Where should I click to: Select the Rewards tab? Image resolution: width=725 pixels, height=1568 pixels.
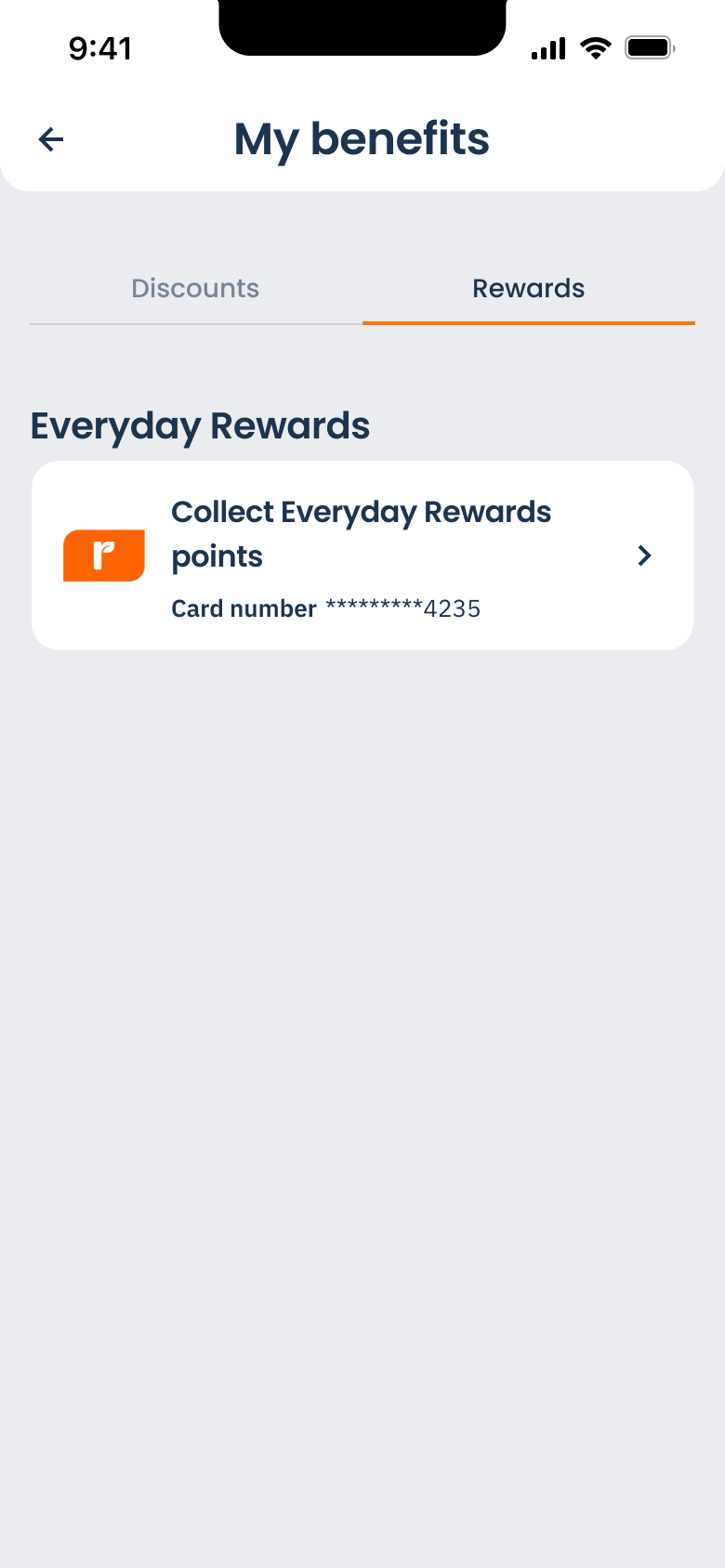tap(528, 289)
